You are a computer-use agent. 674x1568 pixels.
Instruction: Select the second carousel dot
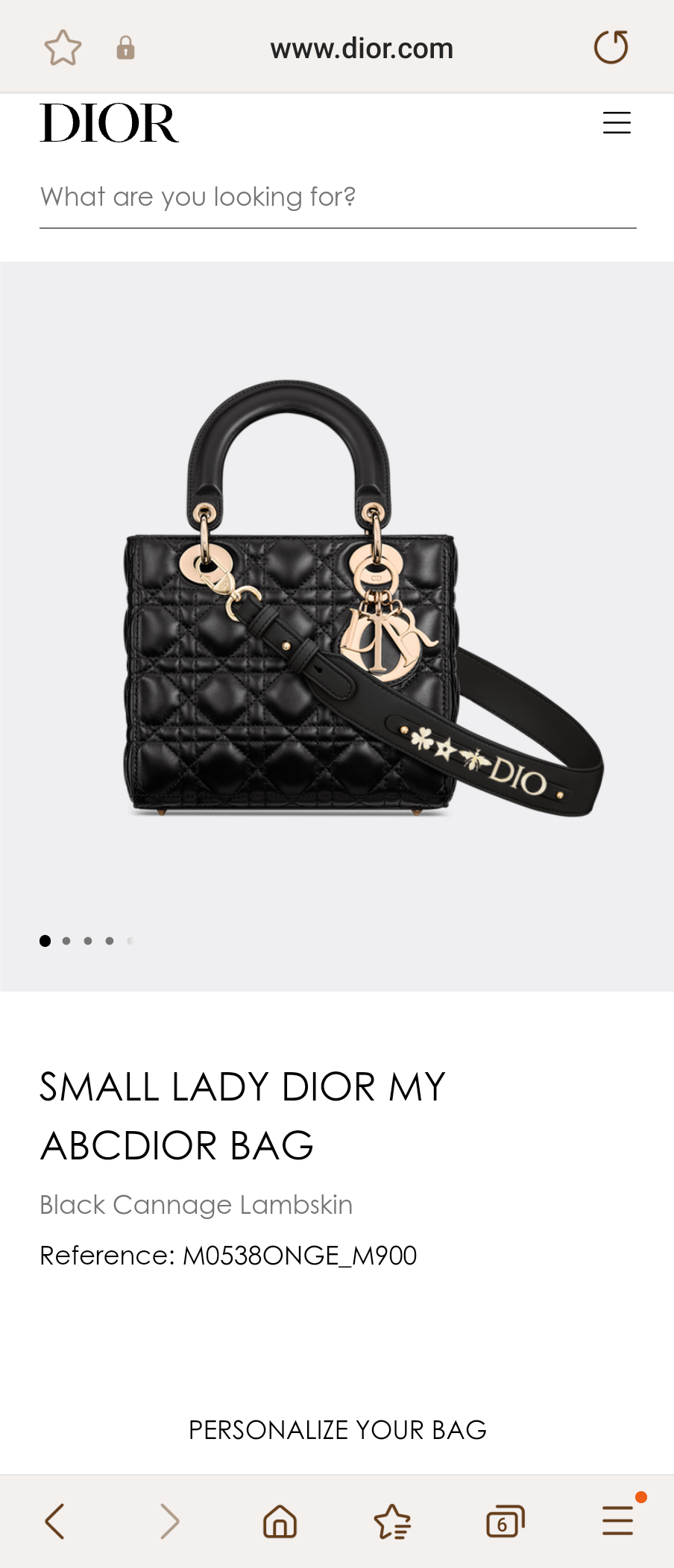coord(66,940)
